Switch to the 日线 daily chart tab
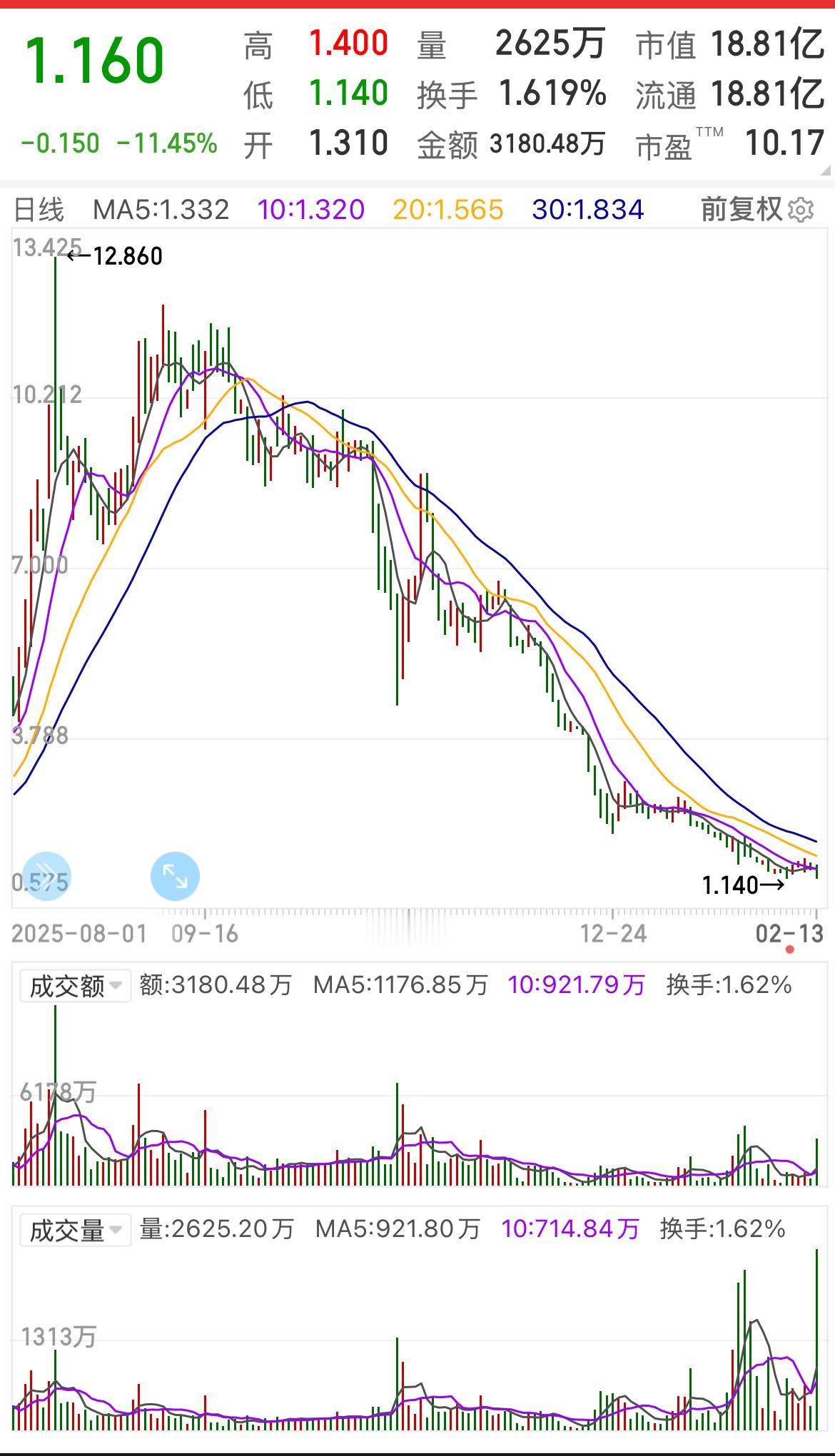The width and height of the screenshot is (835, 1456). point(39,210)
